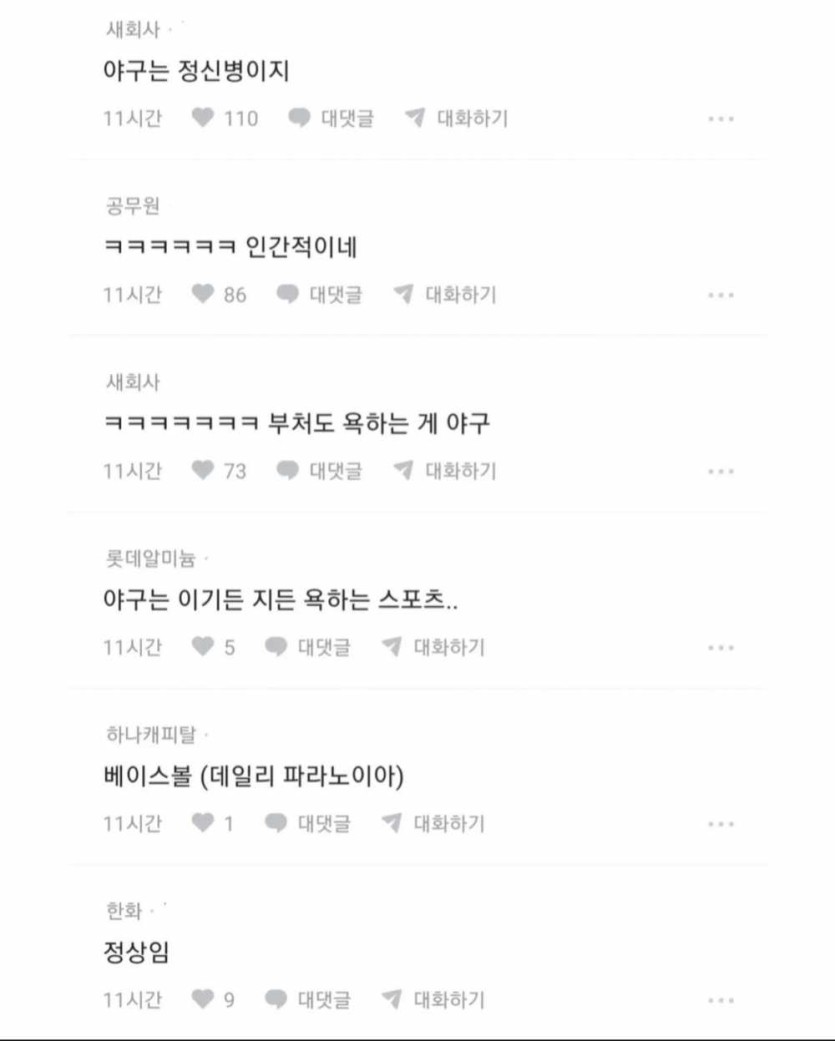The height and width of the screenshot is (1041, 835).
Task: Like the 공무원 comment '인간적이네'
Action: click(x=204, y=295)
